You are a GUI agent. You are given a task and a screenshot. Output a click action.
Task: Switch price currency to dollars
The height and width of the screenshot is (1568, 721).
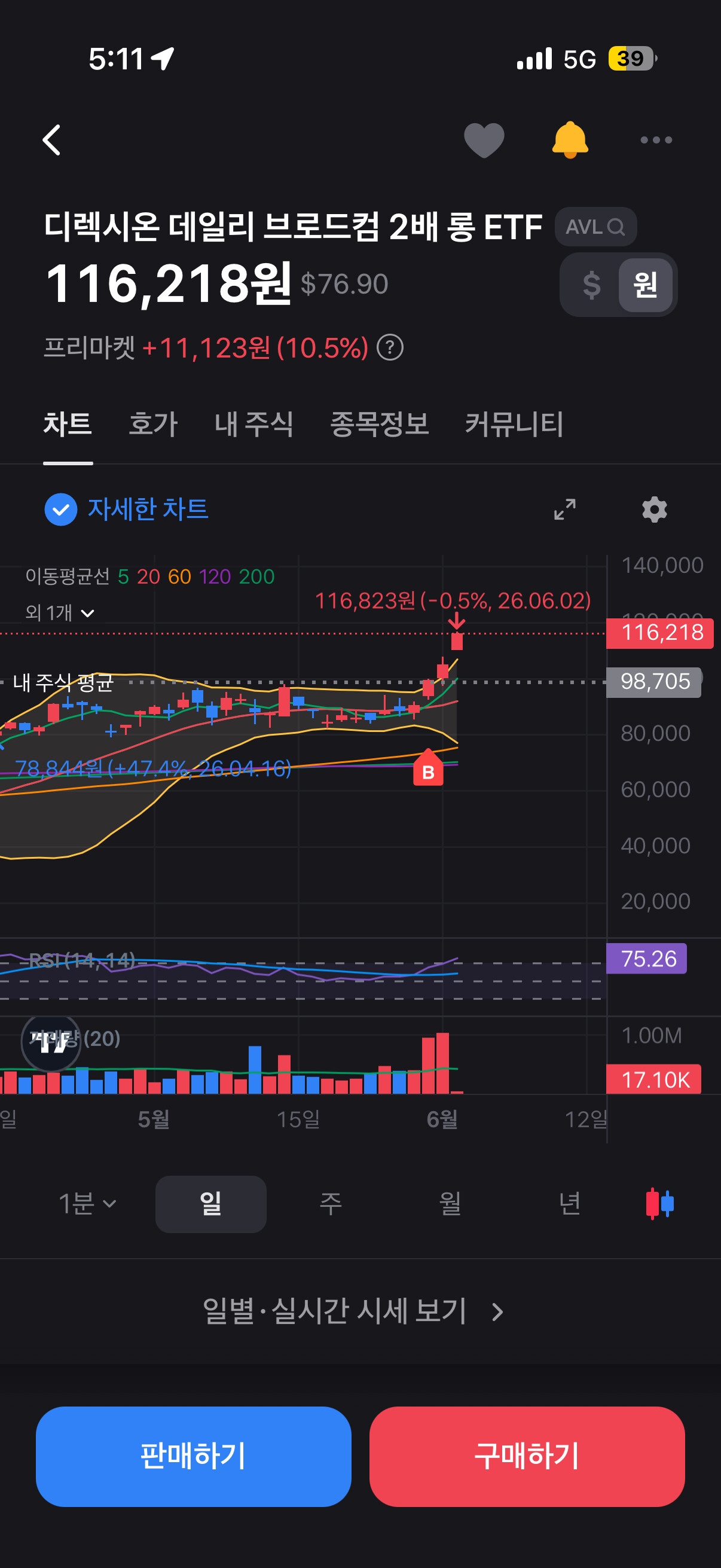click(x=591, y=285)
